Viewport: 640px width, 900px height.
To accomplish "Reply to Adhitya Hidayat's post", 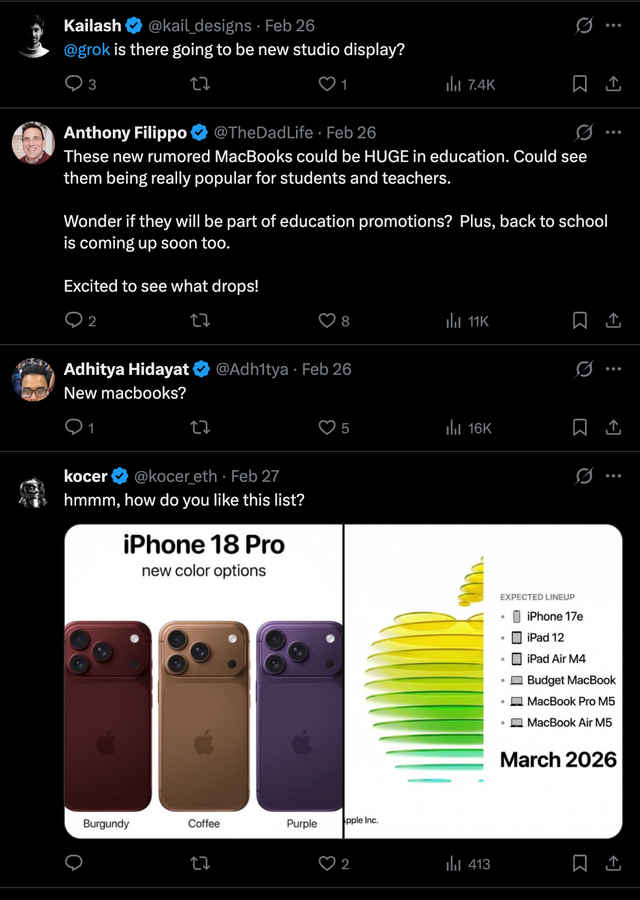I will pos(74,428).
